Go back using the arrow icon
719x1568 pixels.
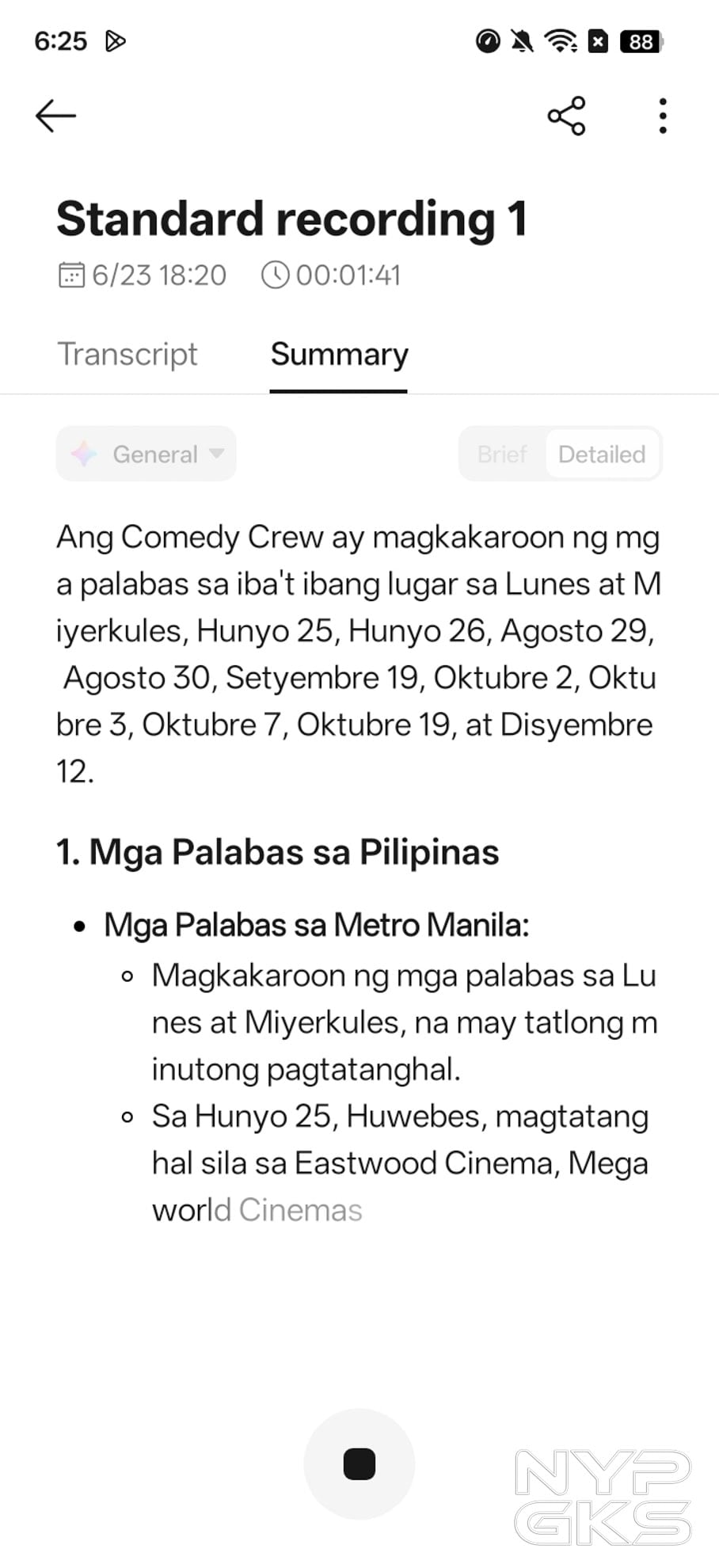[x=55, y=116]
